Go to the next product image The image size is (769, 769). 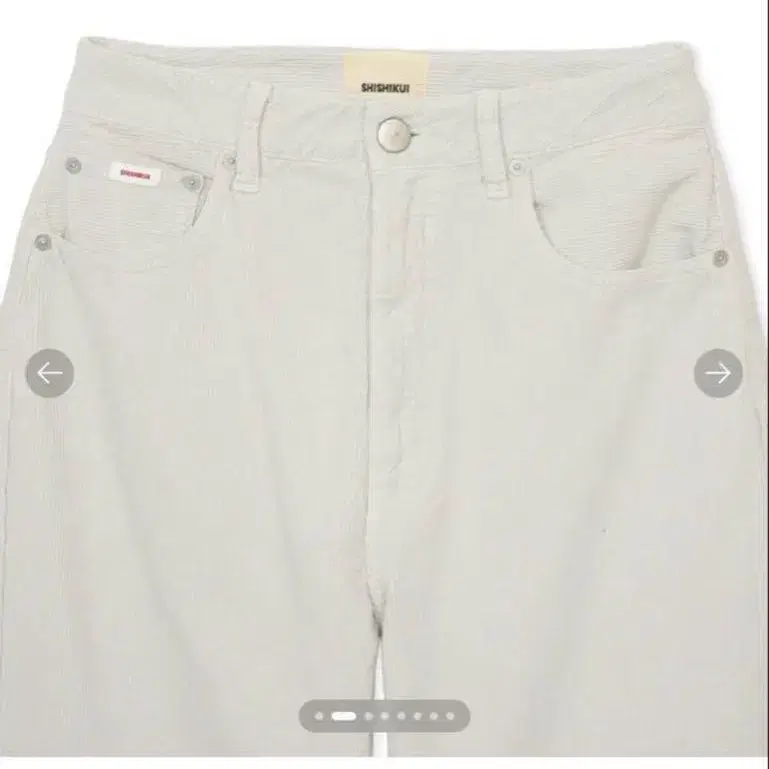click(x=718, y=373)
